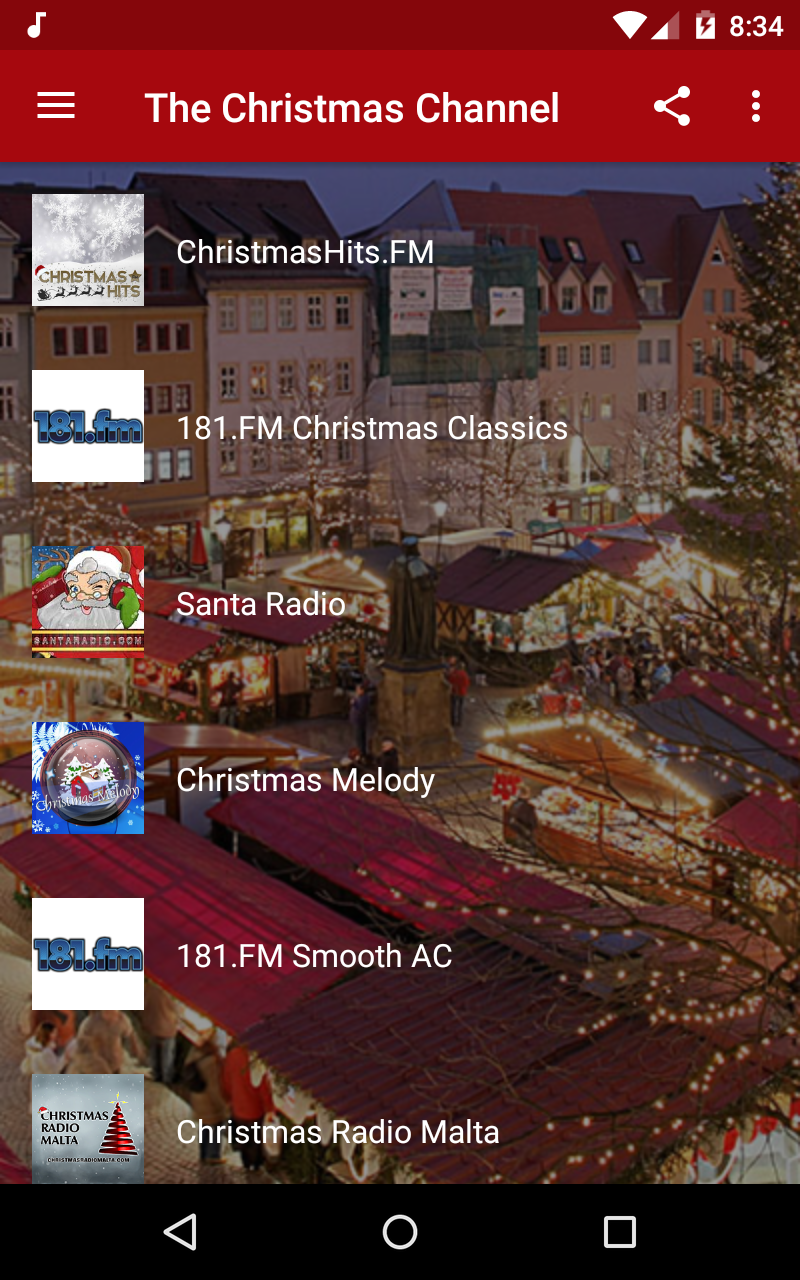The height and width of the screenshot is (1280, 800).
Task: Open the Recents navigation button
Action: (618, 1231)
